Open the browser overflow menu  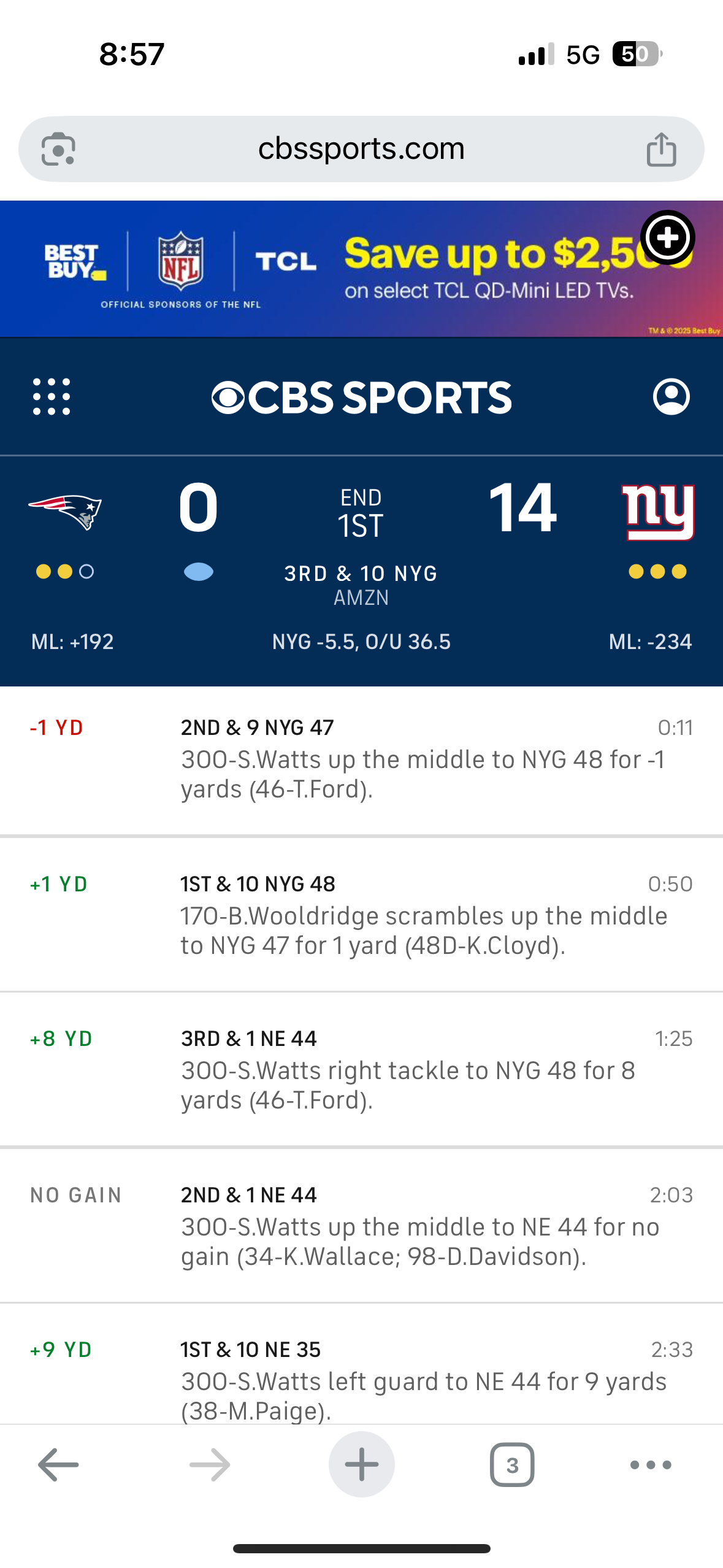point(651,1465)
